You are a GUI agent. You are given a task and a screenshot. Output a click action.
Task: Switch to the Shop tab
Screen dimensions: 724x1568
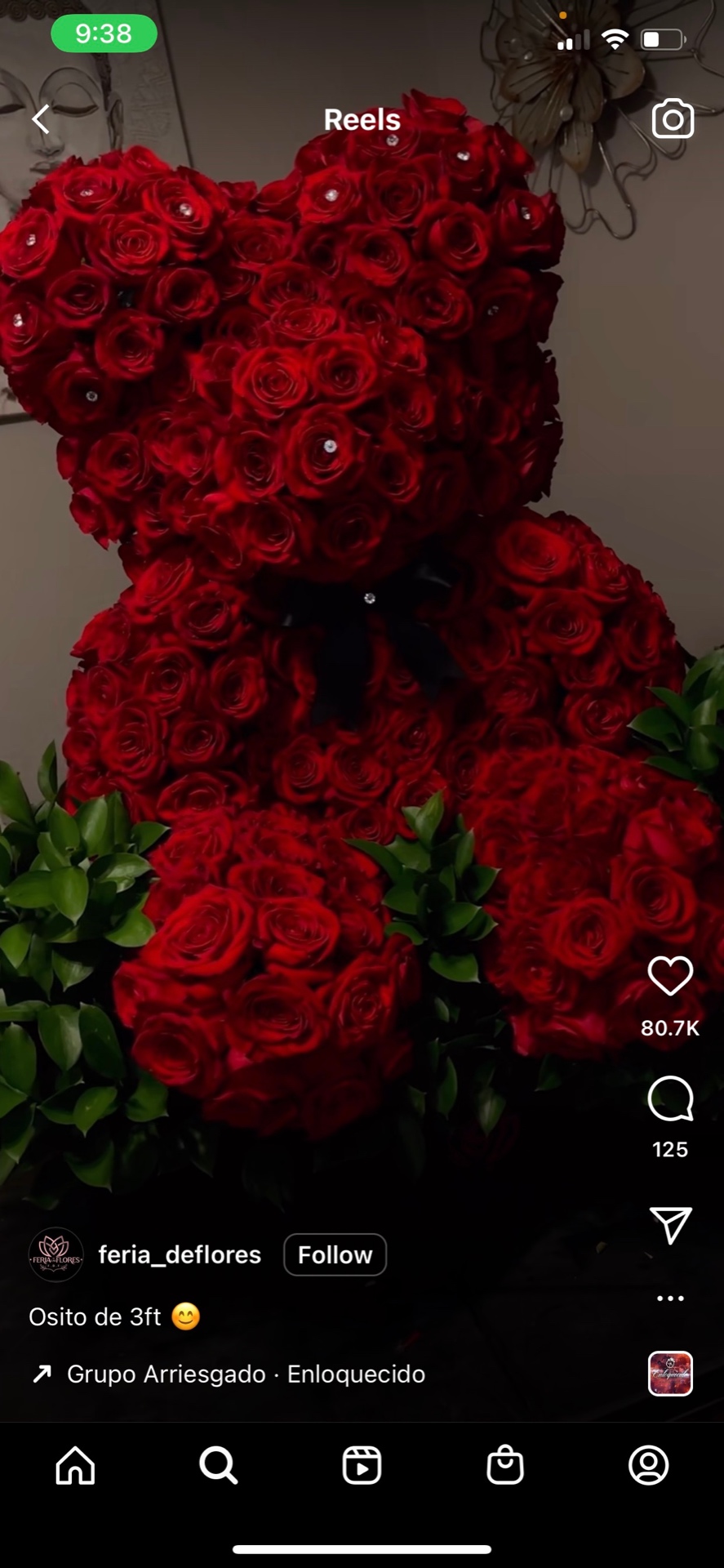(505, 1465)
